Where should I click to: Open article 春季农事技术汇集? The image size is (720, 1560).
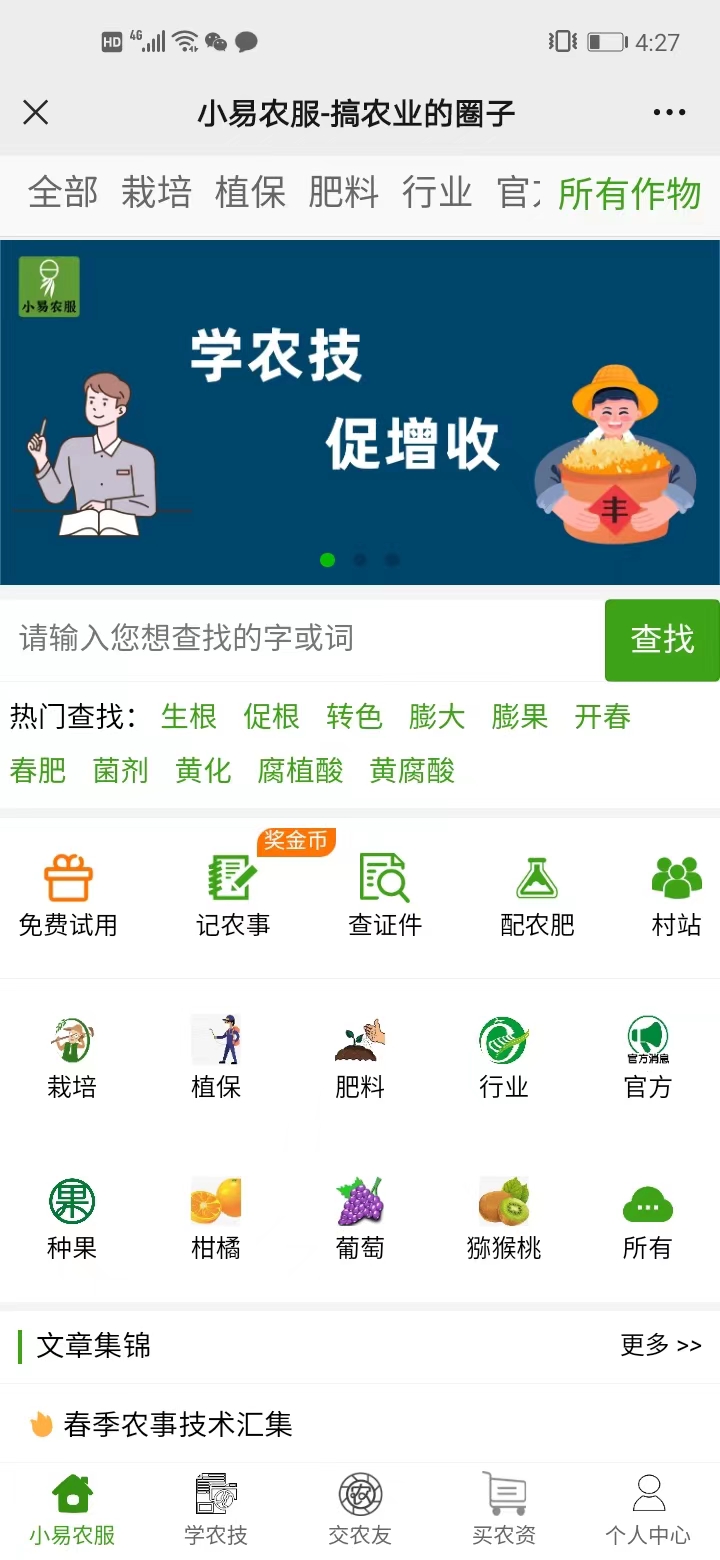[x=177, y=1424]
